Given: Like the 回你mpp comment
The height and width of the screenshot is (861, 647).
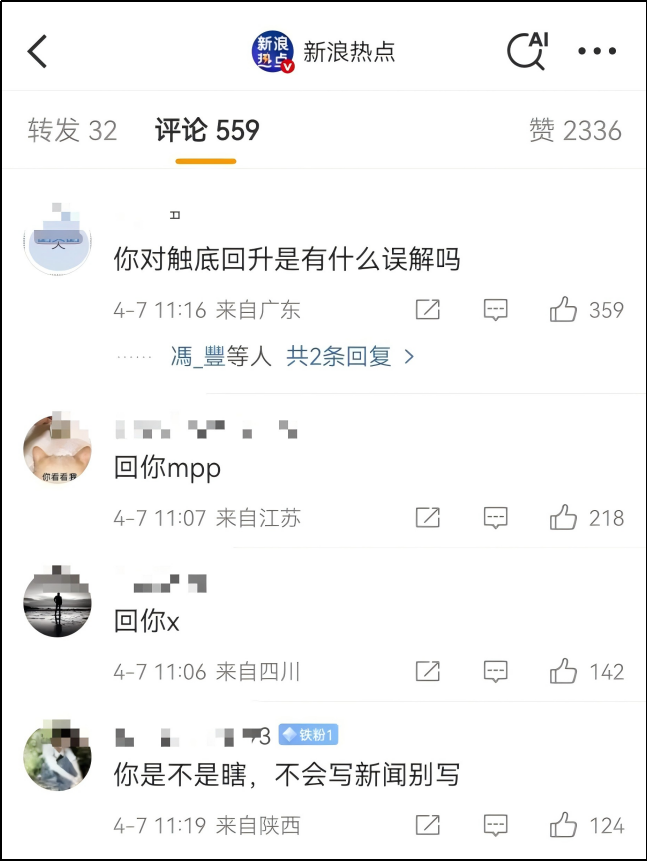Looking at the screenshot, I should (564, 518).
